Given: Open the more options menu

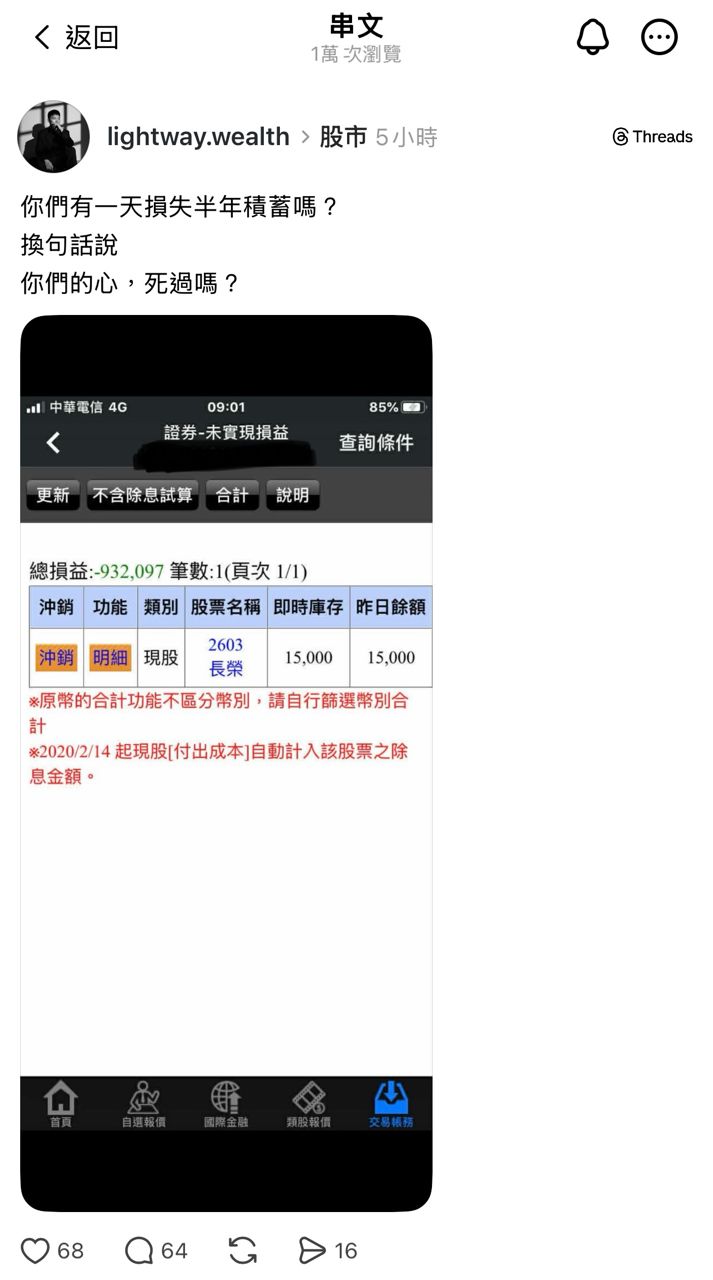Looking at the screenshot, I should click(x=659, y=38).
